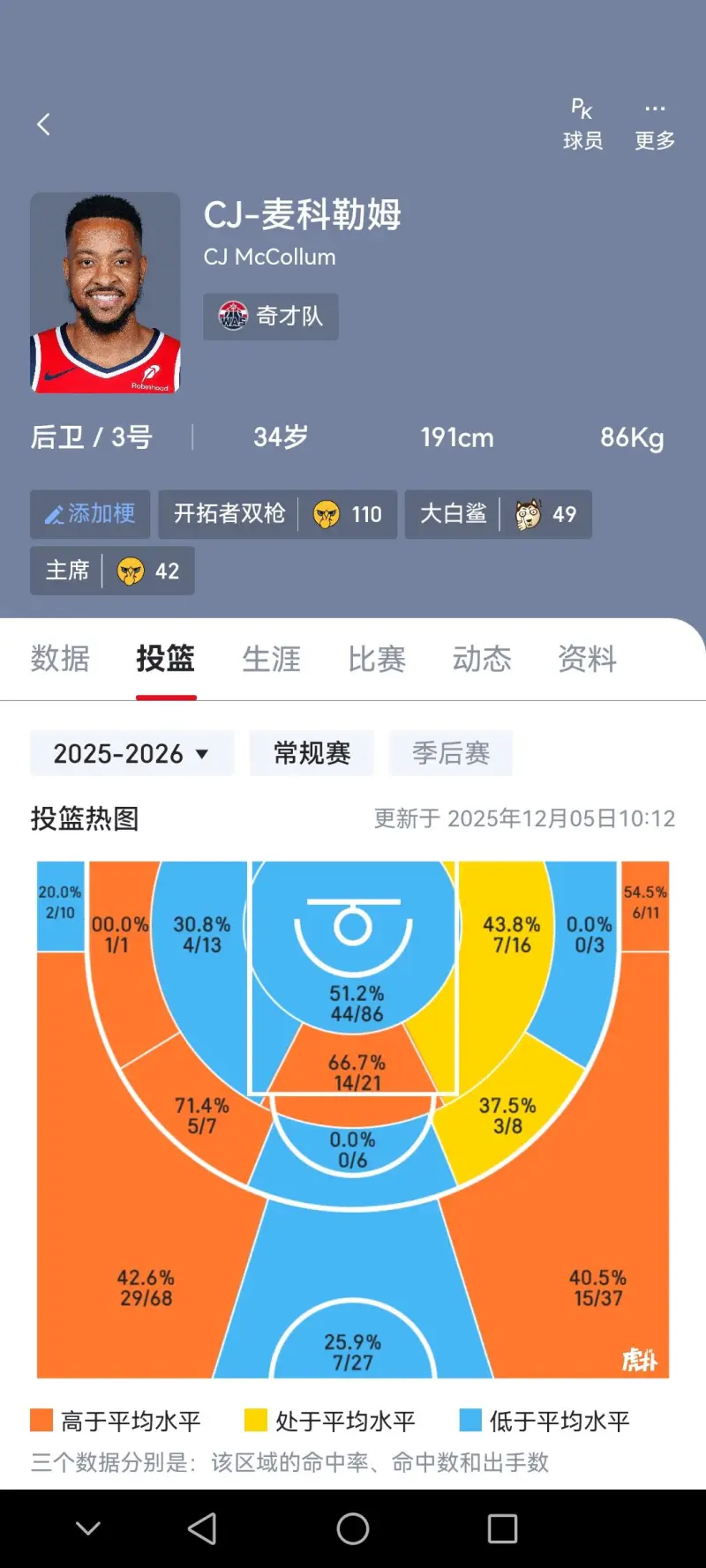
Task: Go back using the top arrow
Action: click(43, 124)
